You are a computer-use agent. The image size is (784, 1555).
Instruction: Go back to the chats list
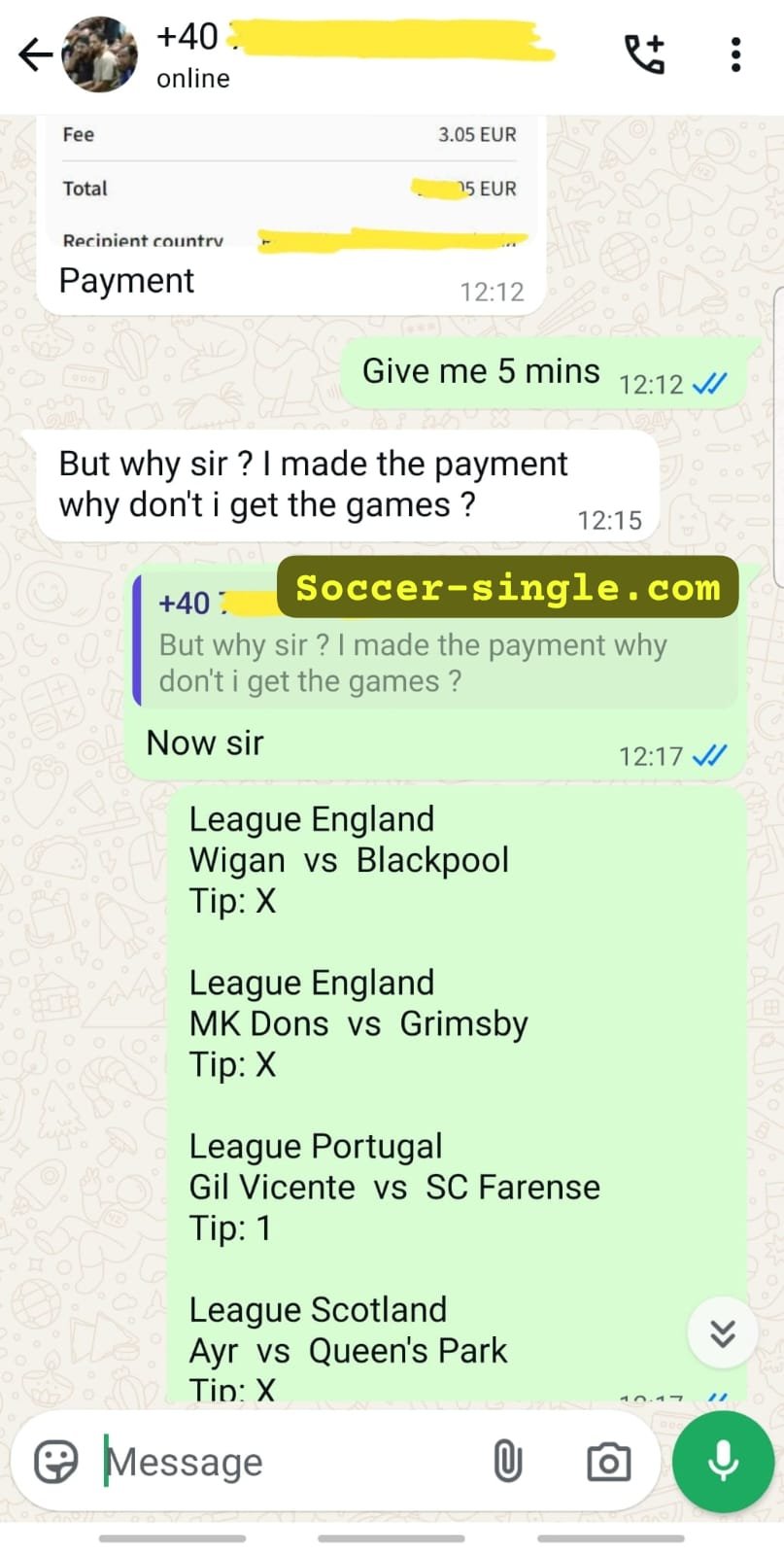tap(36, 54)
